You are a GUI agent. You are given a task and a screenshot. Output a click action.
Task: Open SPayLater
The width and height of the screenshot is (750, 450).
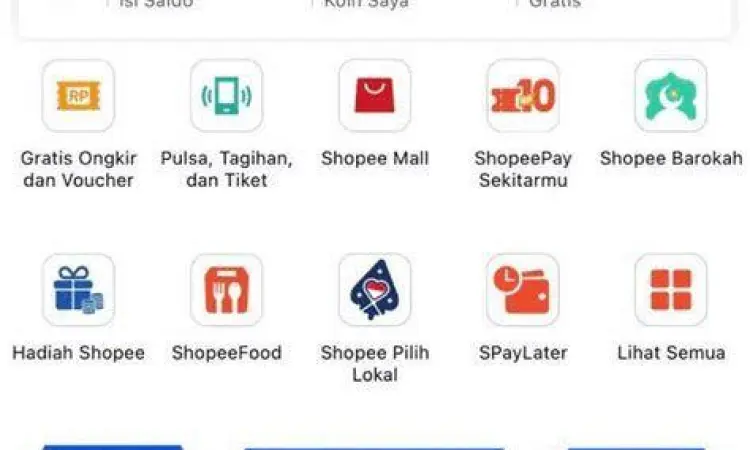523,290
